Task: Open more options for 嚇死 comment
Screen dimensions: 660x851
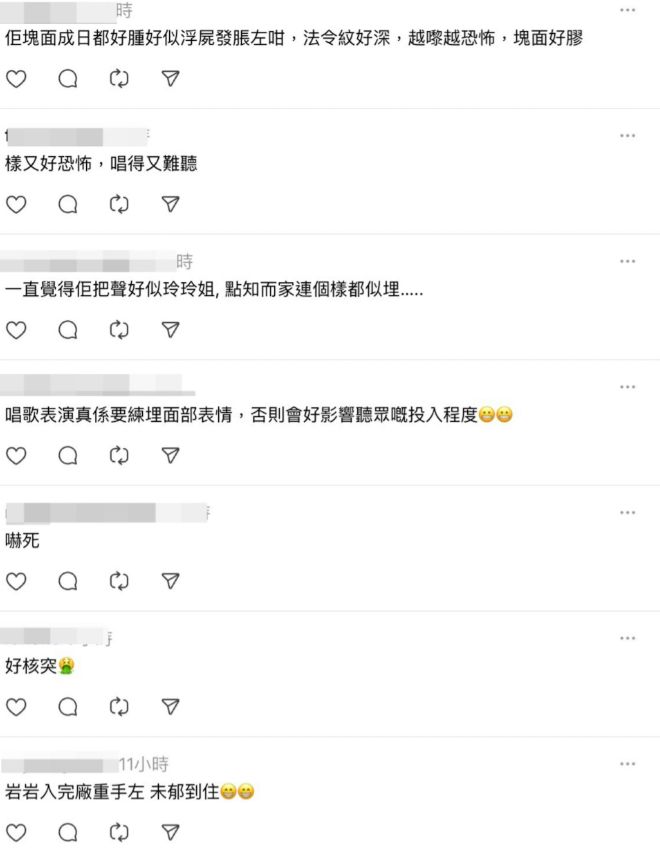Action: click(x=627, y=512)
